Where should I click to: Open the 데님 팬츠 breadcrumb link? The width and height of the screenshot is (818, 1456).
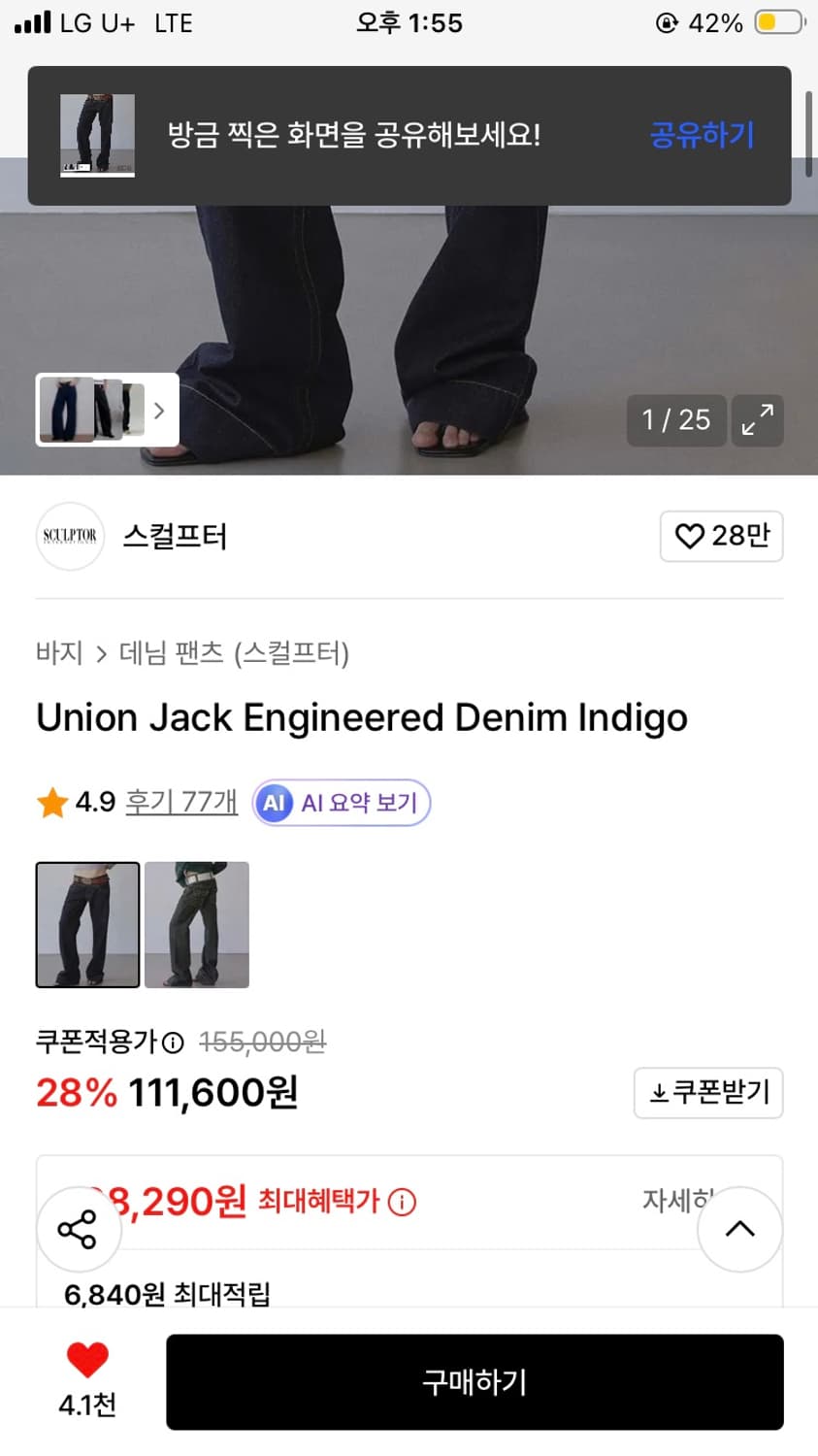[x=172, y=654]
